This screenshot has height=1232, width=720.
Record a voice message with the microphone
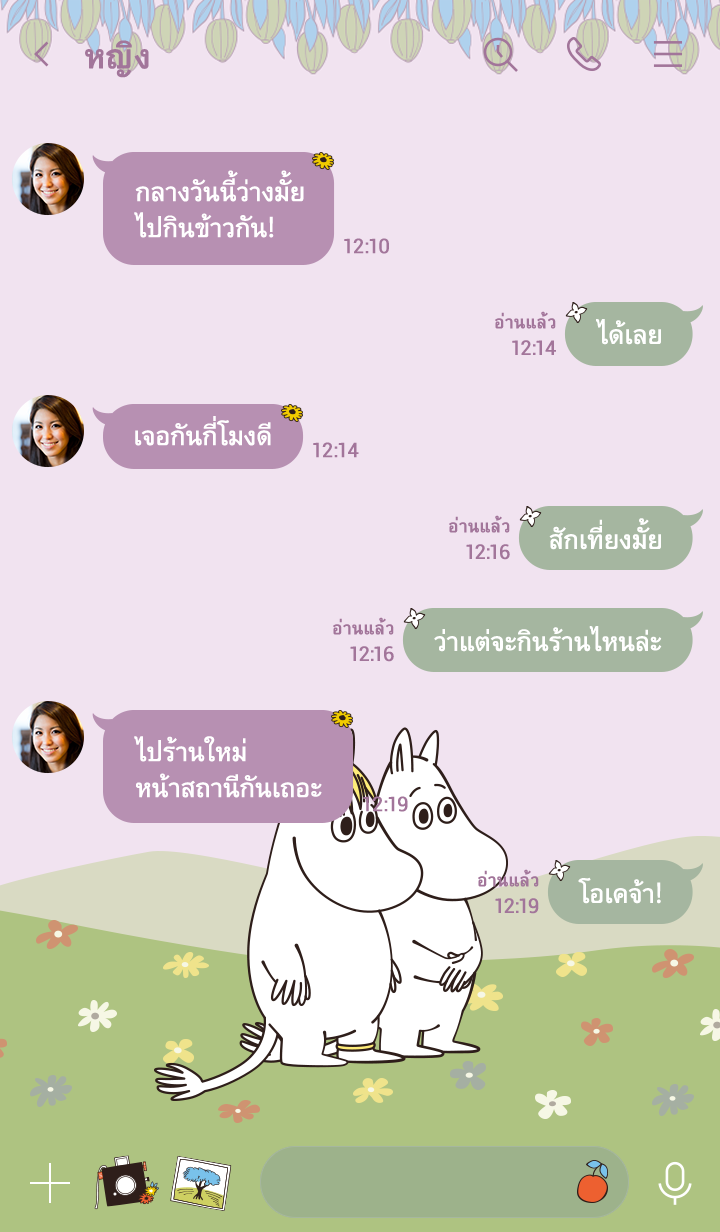click(674, 1183)
